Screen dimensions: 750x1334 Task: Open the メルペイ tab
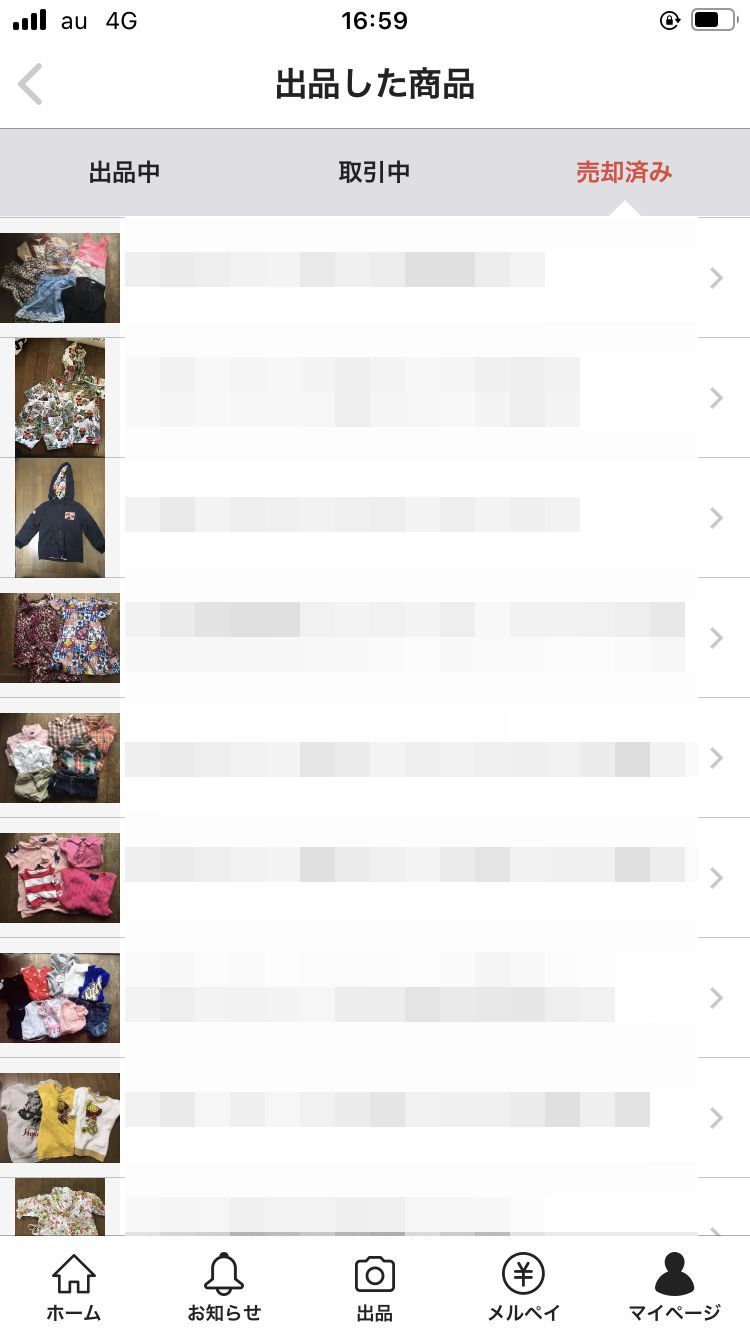[x=523, y=1288]
